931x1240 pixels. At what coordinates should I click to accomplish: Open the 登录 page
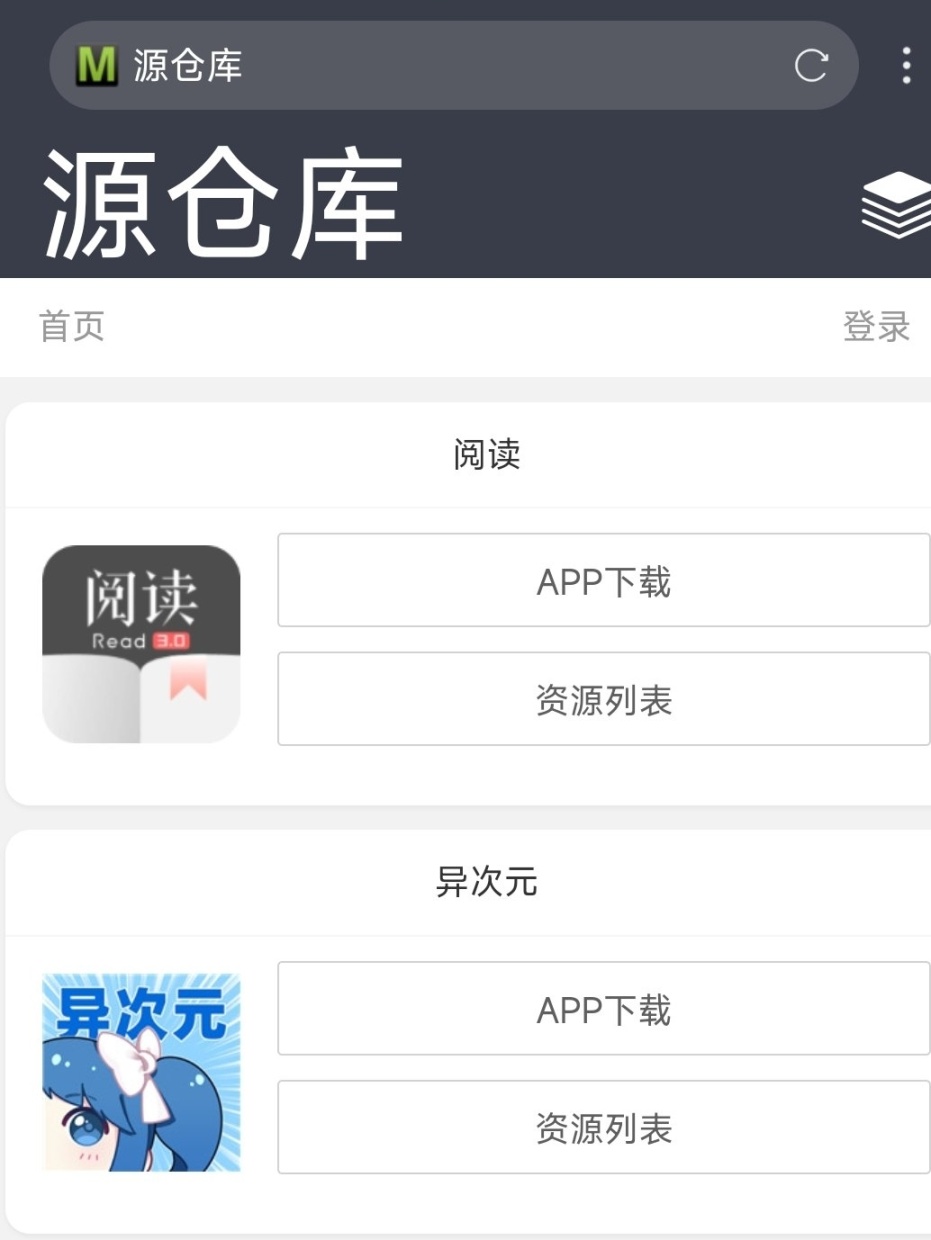(x=876, y=326)
